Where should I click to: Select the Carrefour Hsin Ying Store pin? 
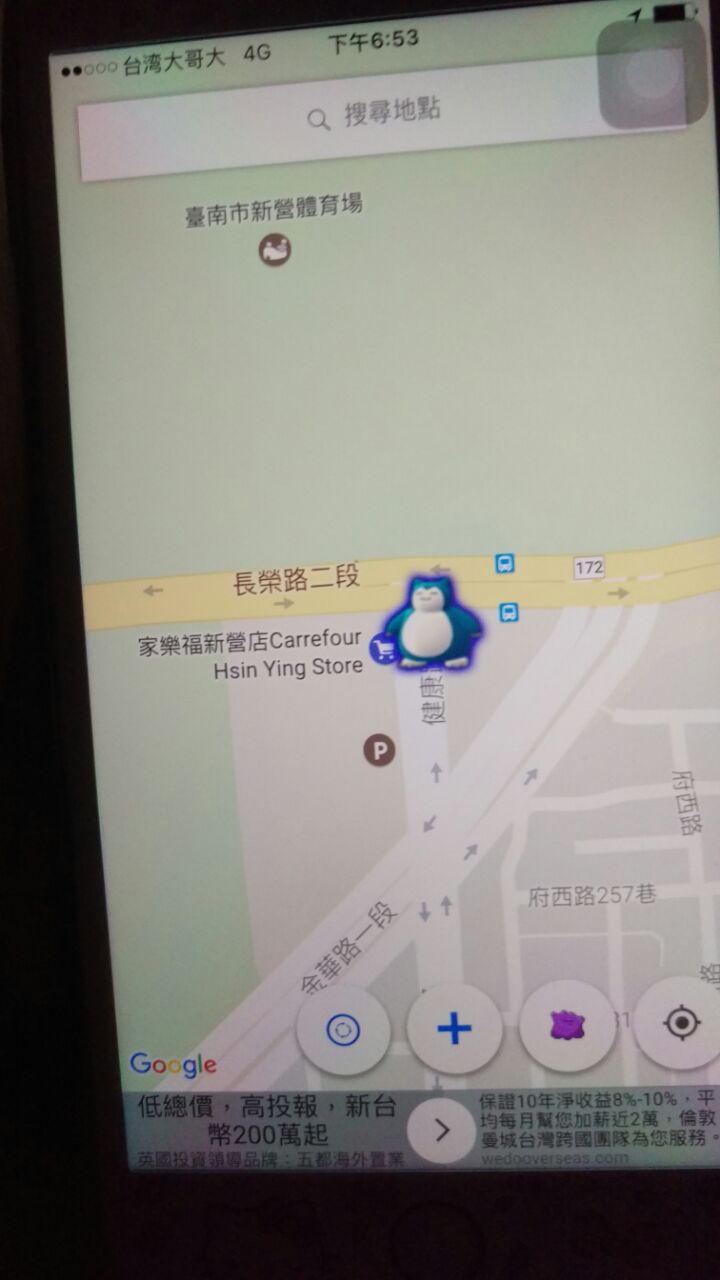click(x=382, y=650)
